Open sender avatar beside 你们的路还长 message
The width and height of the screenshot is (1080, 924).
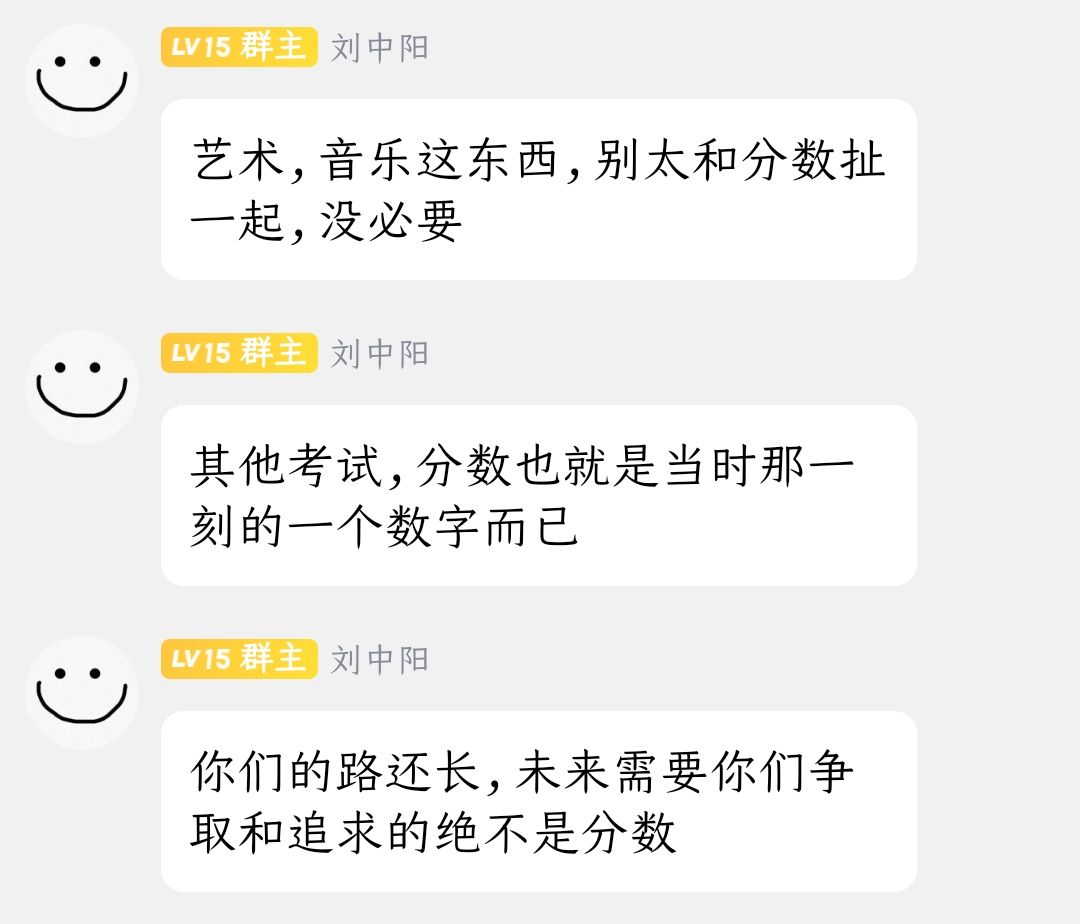coord(82,693)
